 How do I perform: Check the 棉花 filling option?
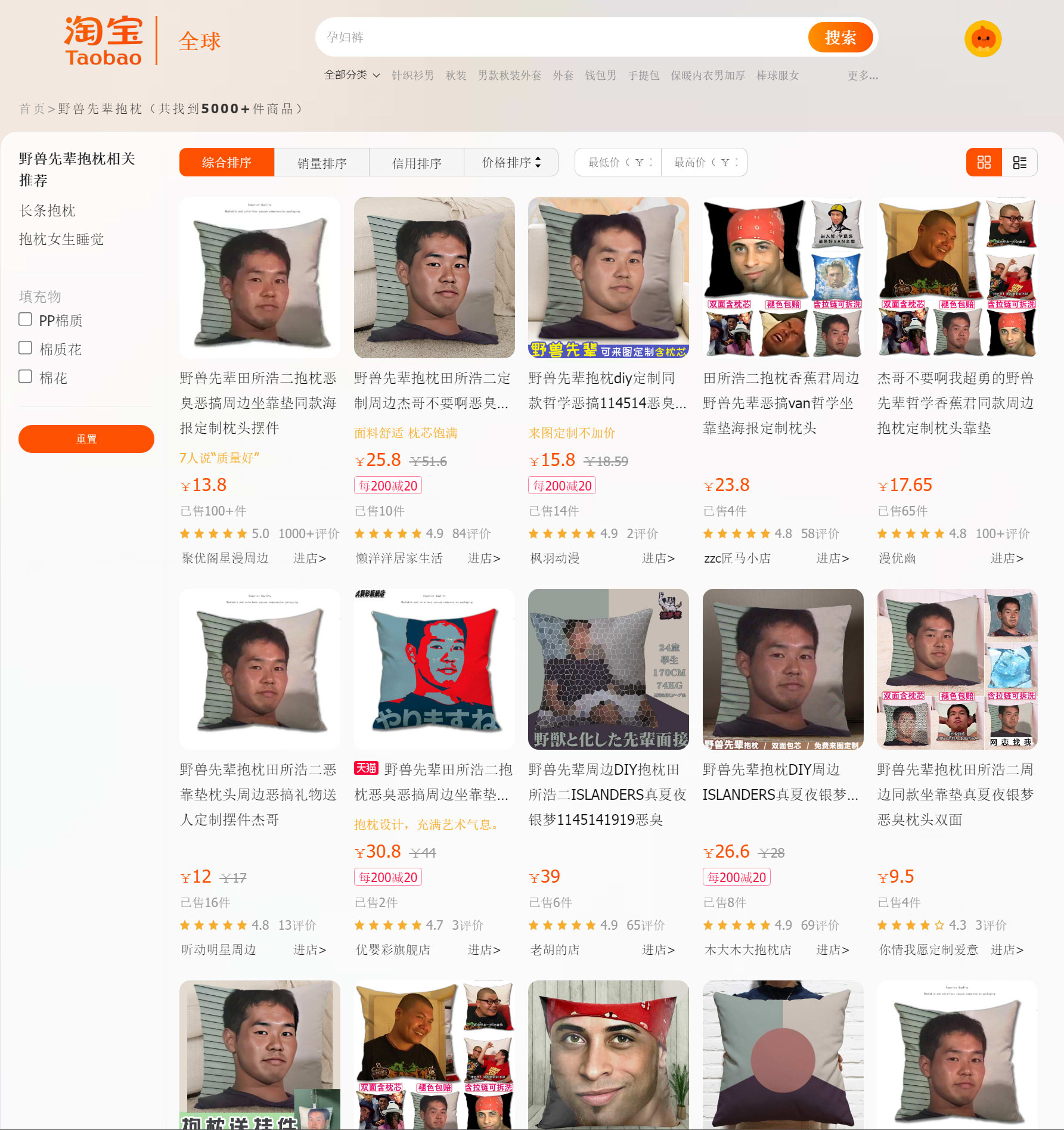(26, 377)
